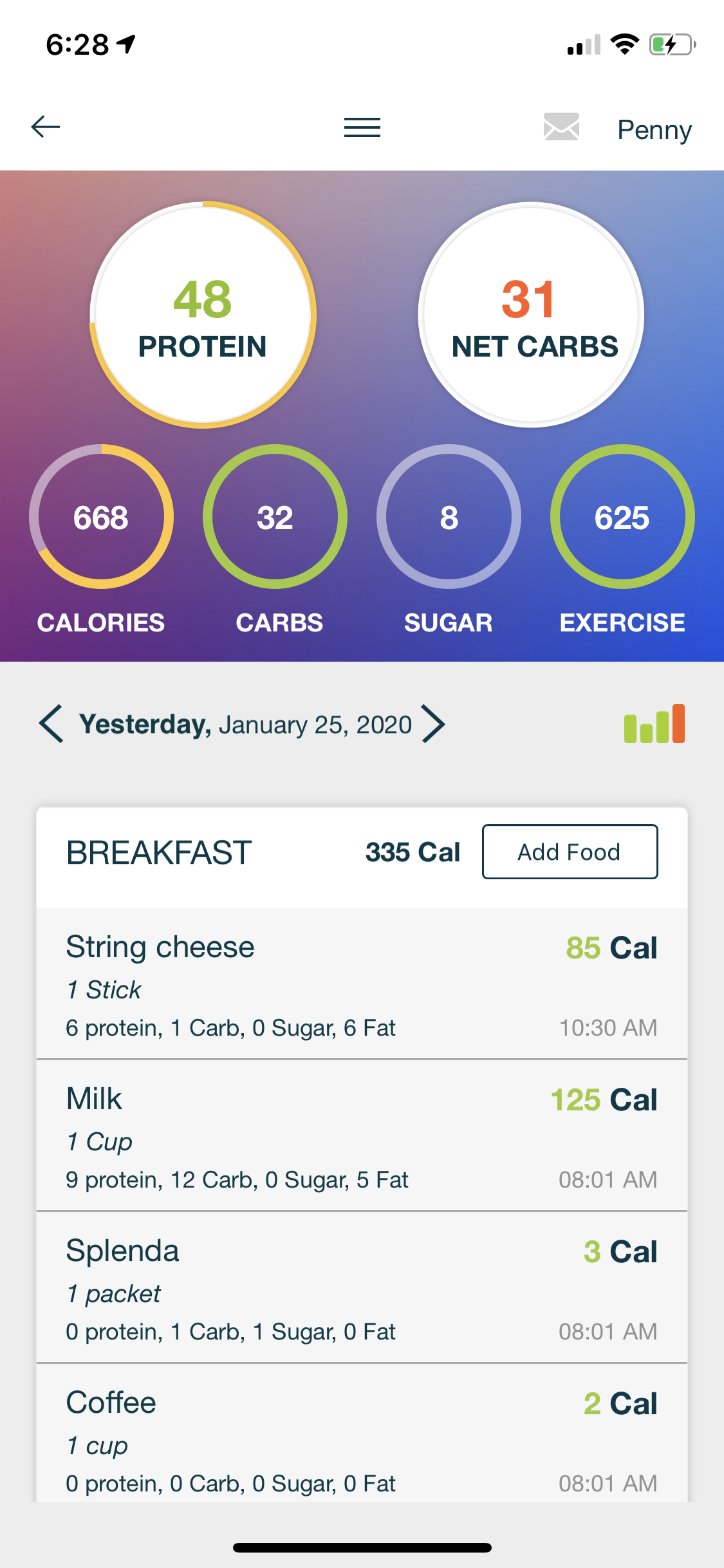Go back using the arrow icon
The height and width of the screenshot is (1568, 724).
click(x=46, y=127)
